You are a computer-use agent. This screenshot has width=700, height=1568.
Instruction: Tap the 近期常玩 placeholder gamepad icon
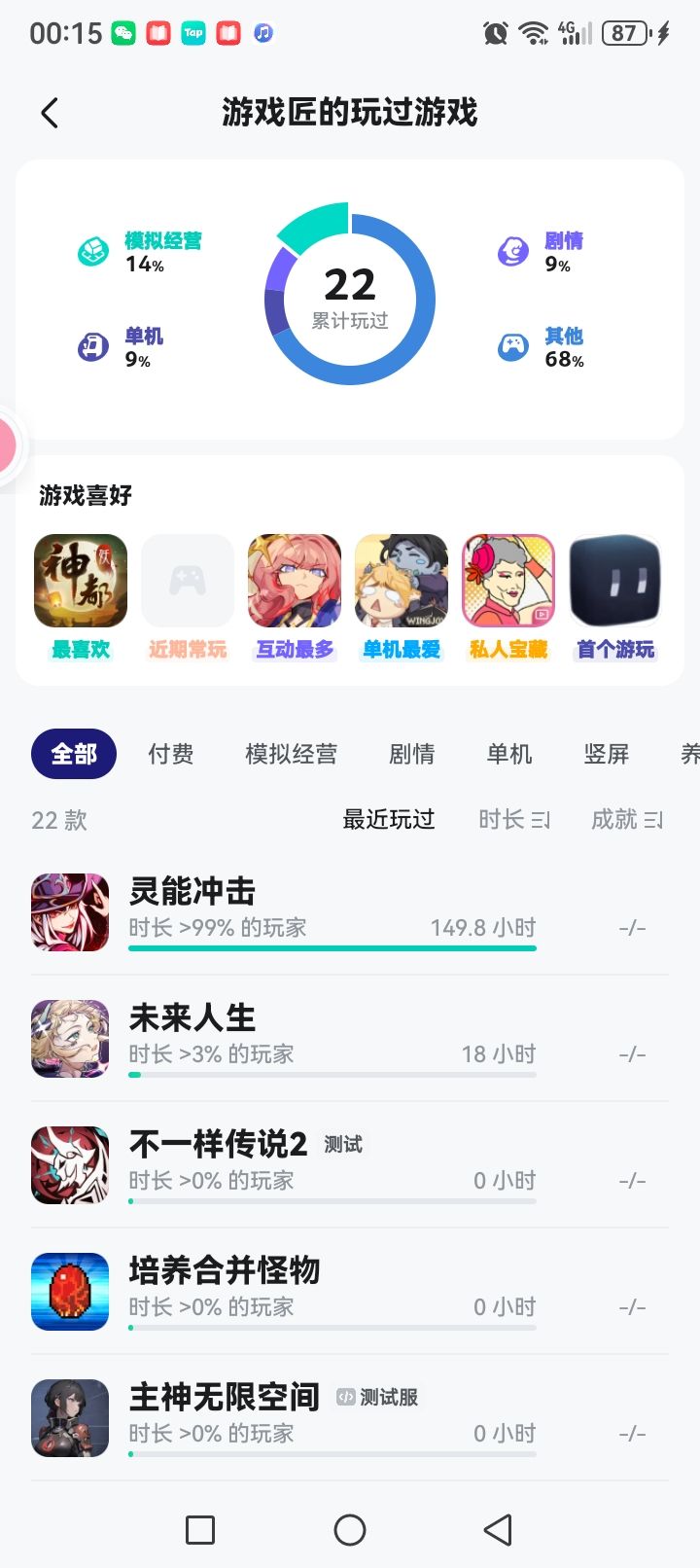pyautogui.click(x=187, y=581)
